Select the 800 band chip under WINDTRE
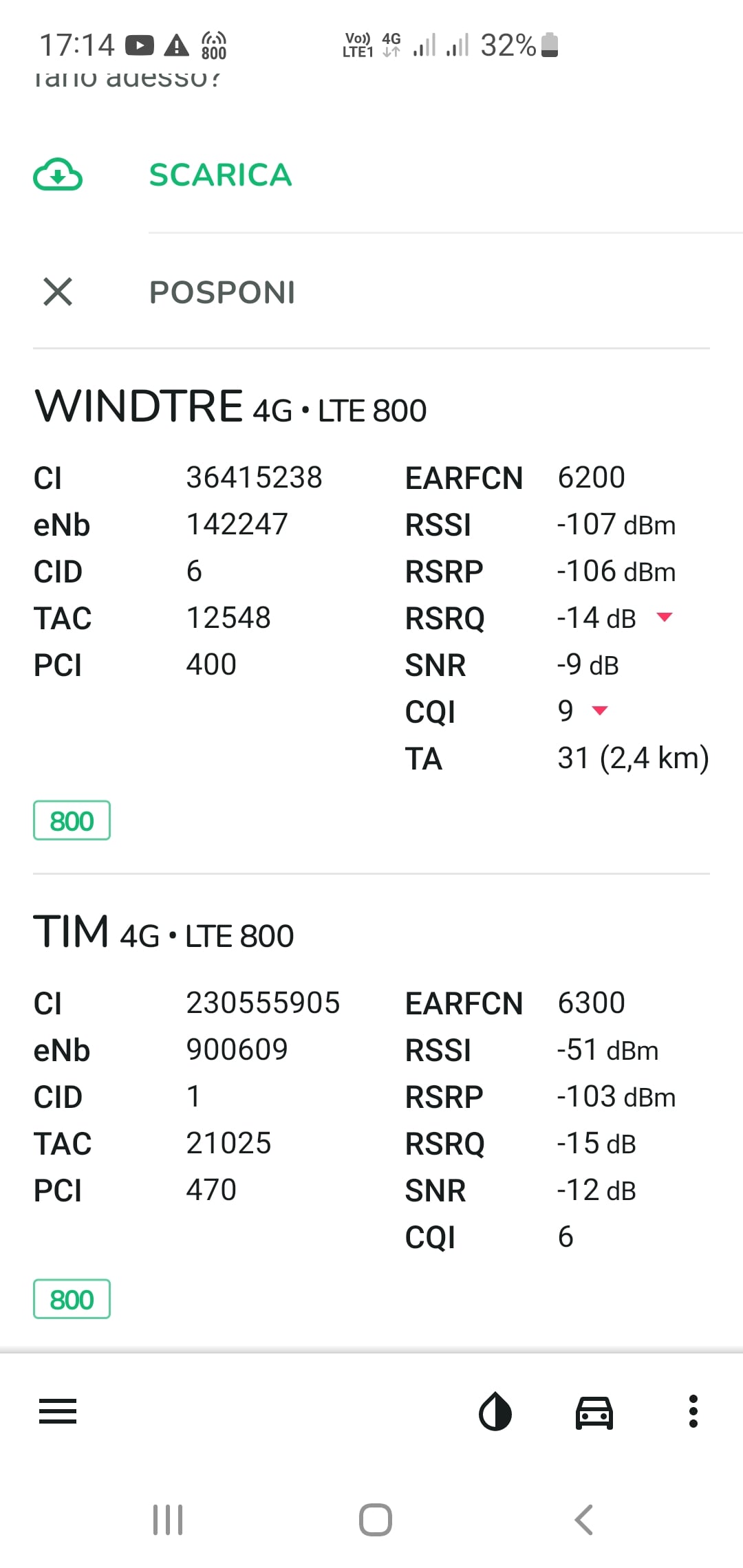 pos(72,820)
